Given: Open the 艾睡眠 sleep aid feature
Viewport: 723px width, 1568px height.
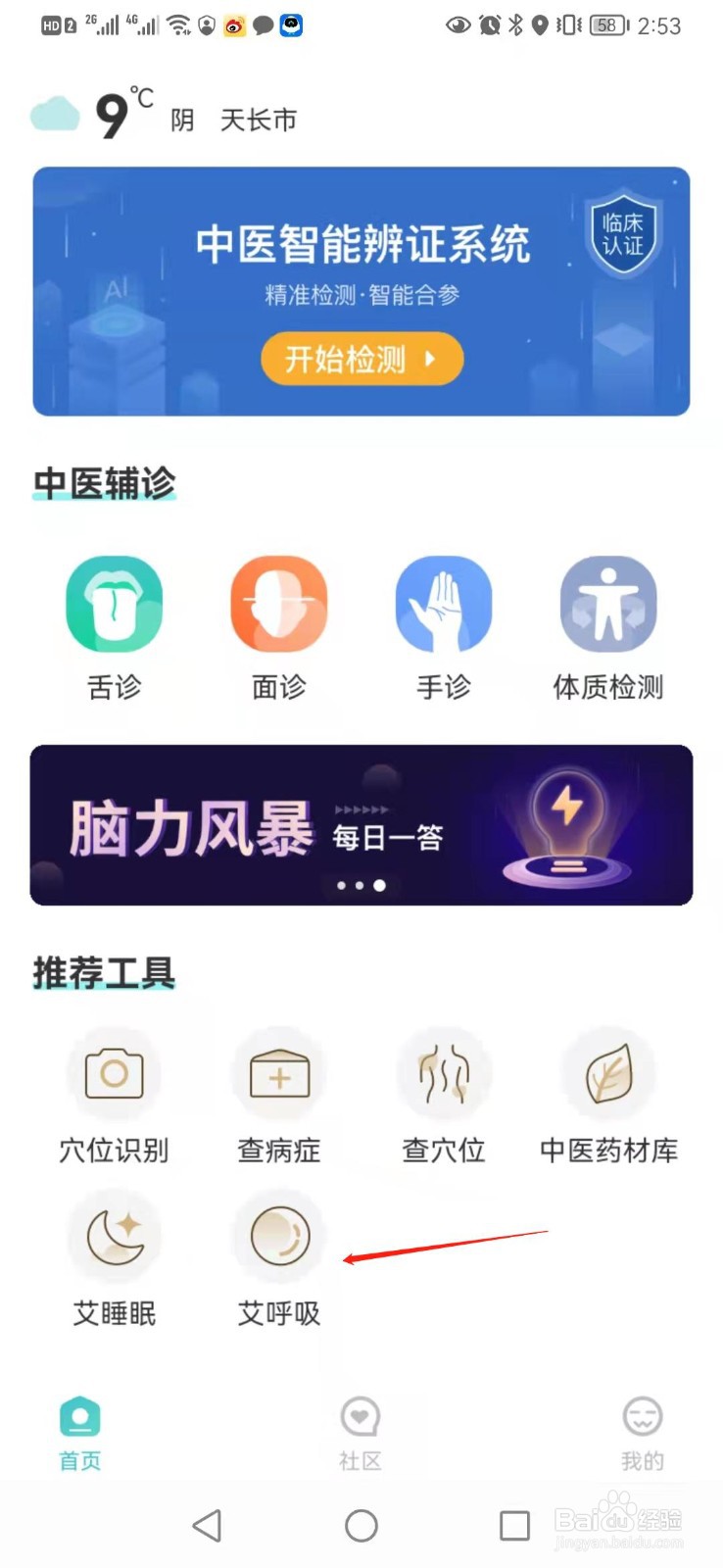Looking at the screenshot, I should pos(114,1259).
